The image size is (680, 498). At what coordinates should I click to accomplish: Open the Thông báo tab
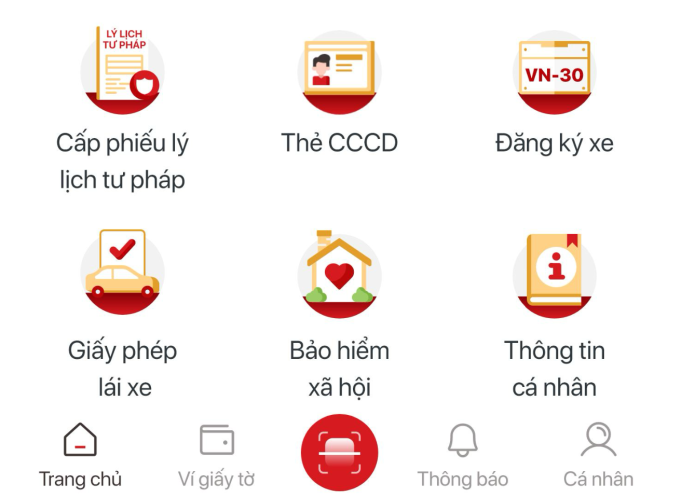click(462, 453)
